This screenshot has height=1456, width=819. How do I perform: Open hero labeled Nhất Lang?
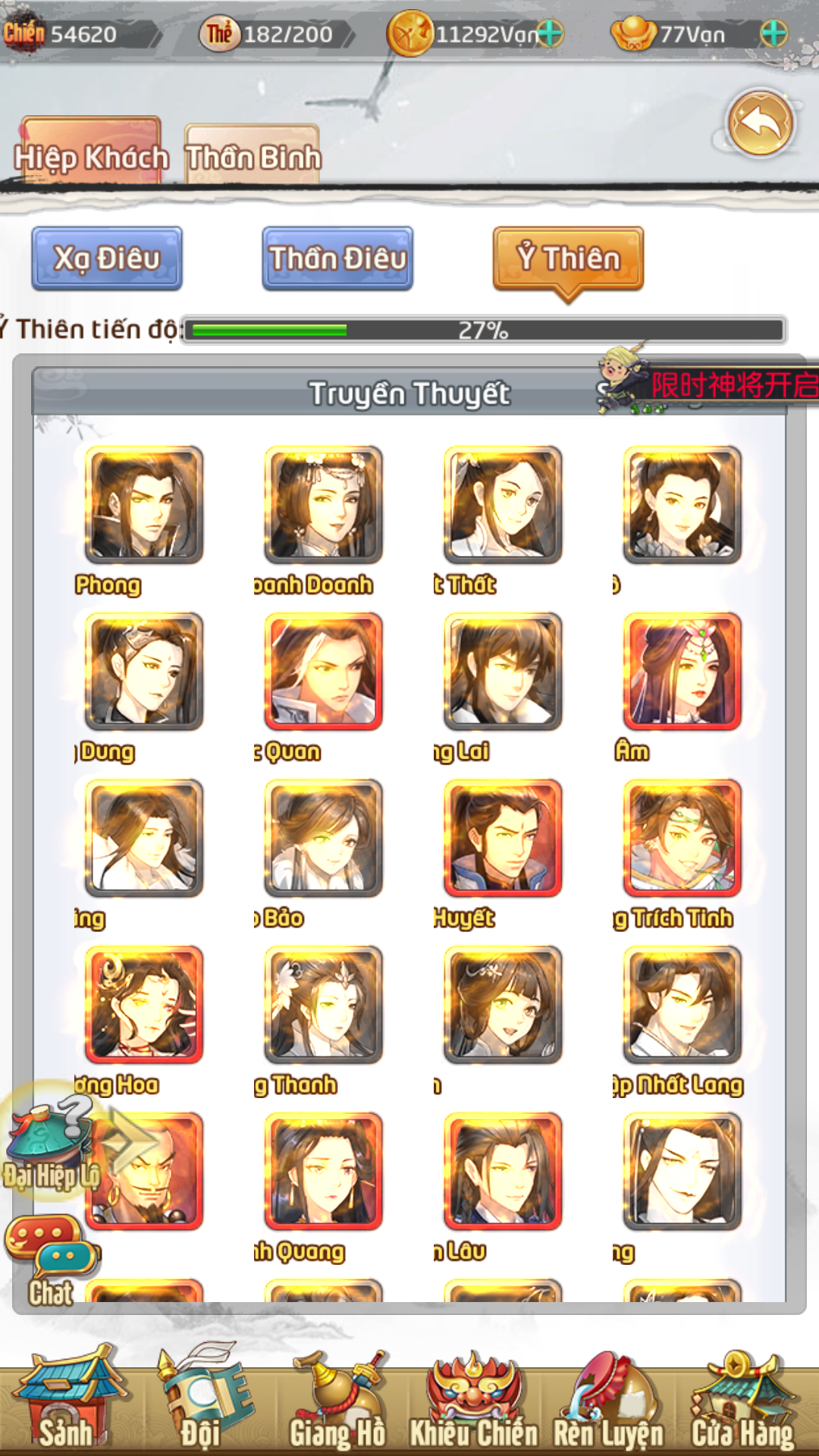pos(682,1006)
